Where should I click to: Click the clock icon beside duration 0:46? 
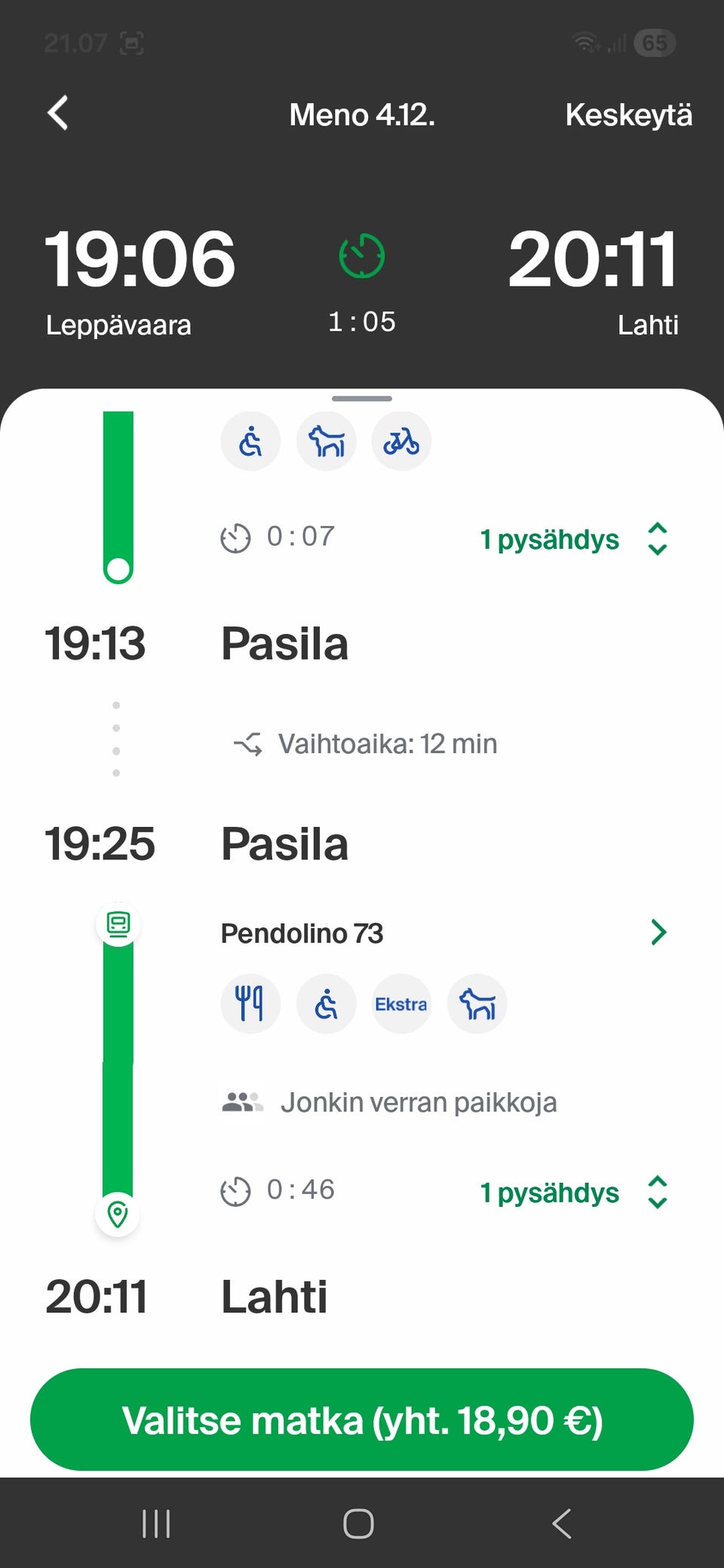[237, 1190]
